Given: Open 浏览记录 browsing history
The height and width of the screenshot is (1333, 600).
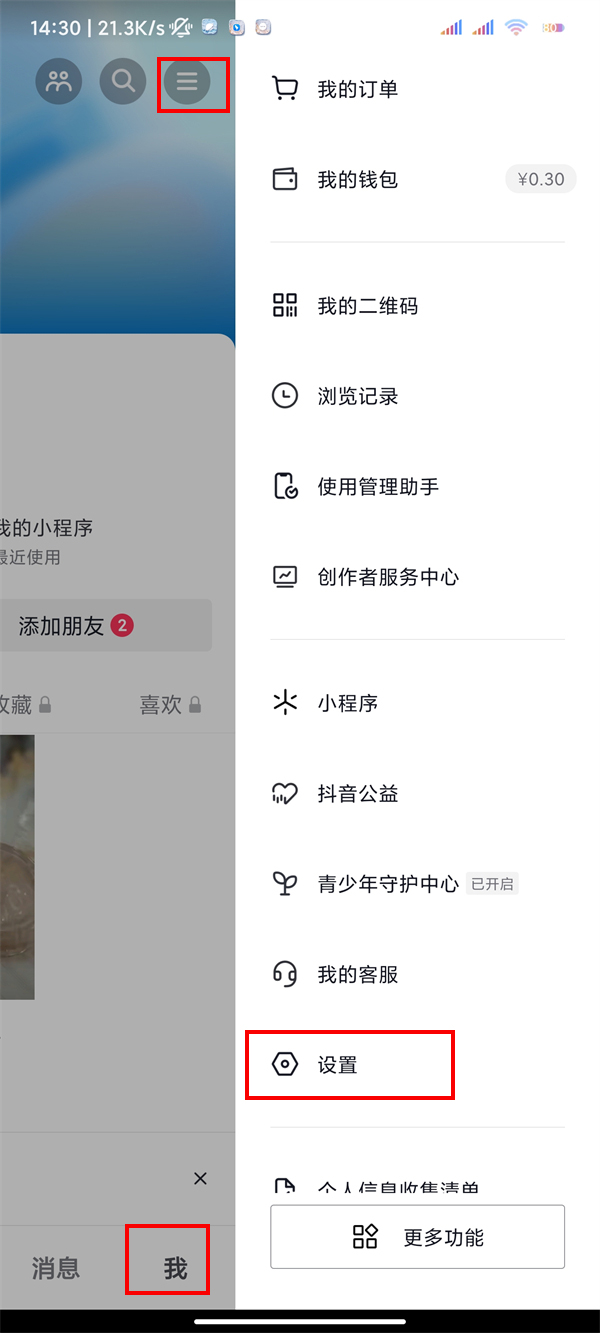Looking at the screenshot, I should tap(357, 396).
